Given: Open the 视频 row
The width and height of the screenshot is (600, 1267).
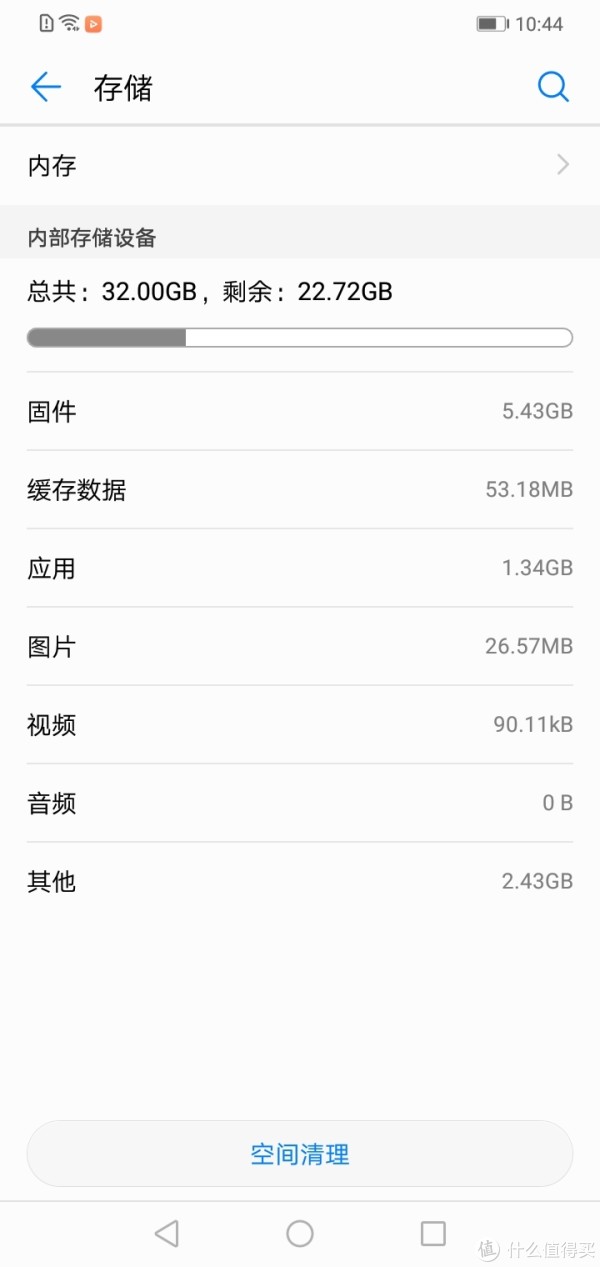Looking at the screenshot, I should [x=300, y=724].
